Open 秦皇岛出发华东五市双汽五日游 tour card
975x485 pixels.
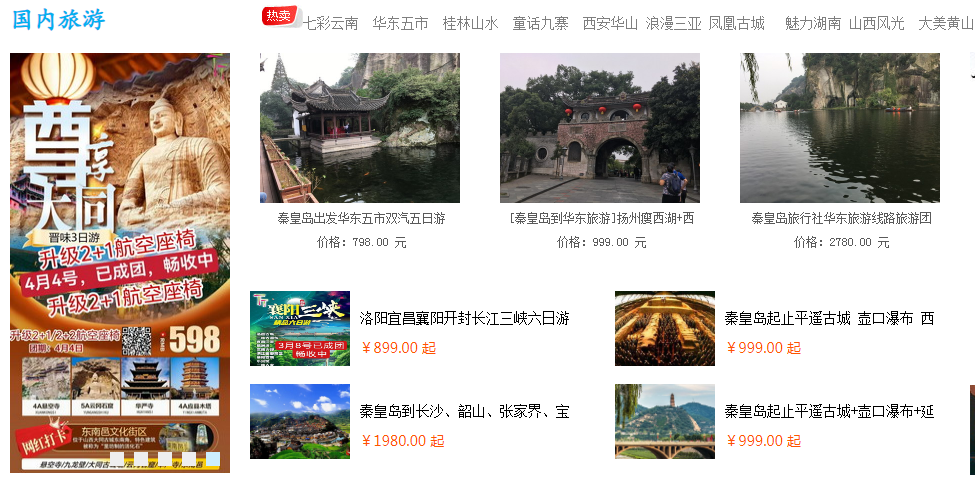click(x=360, y=218)
